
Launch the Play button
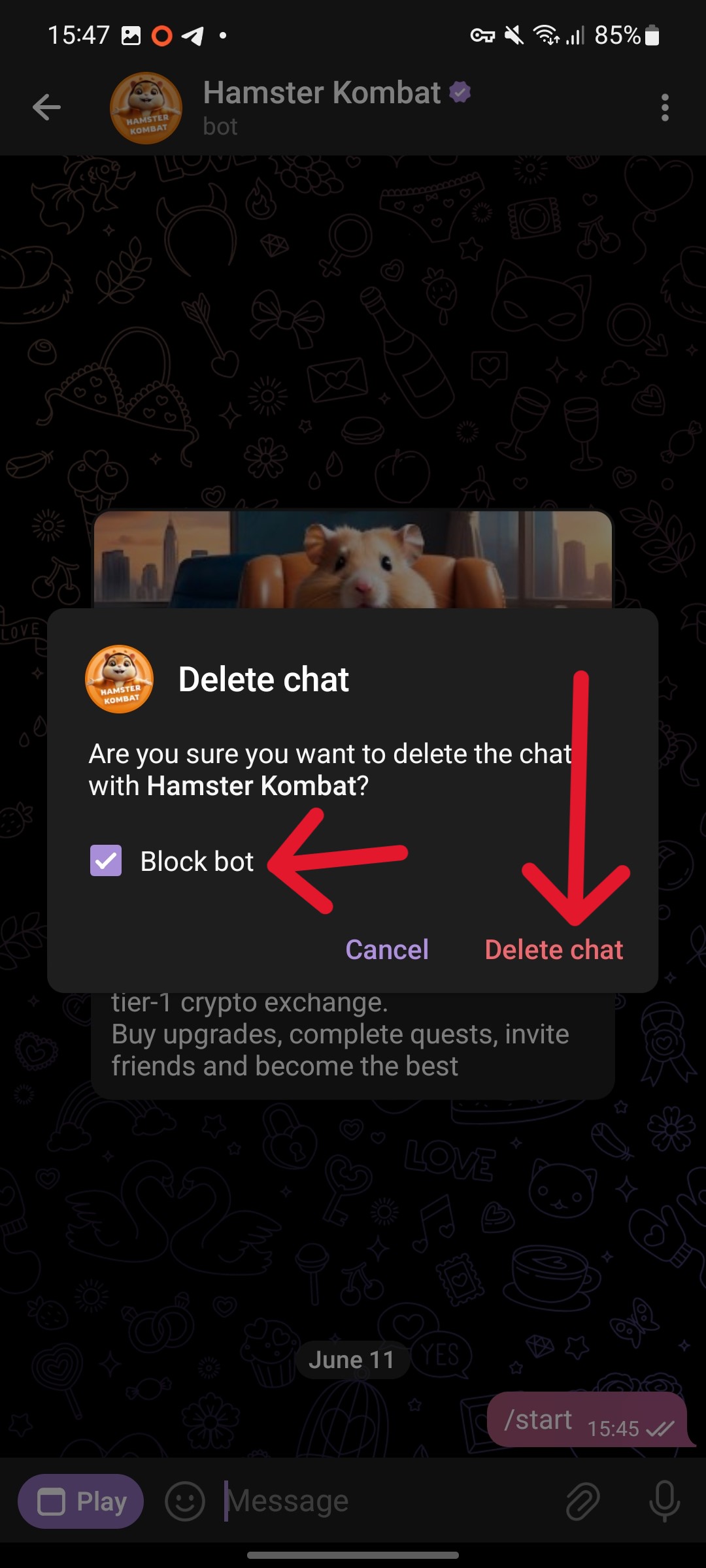pyautogui.click(x=81, y=1501)
